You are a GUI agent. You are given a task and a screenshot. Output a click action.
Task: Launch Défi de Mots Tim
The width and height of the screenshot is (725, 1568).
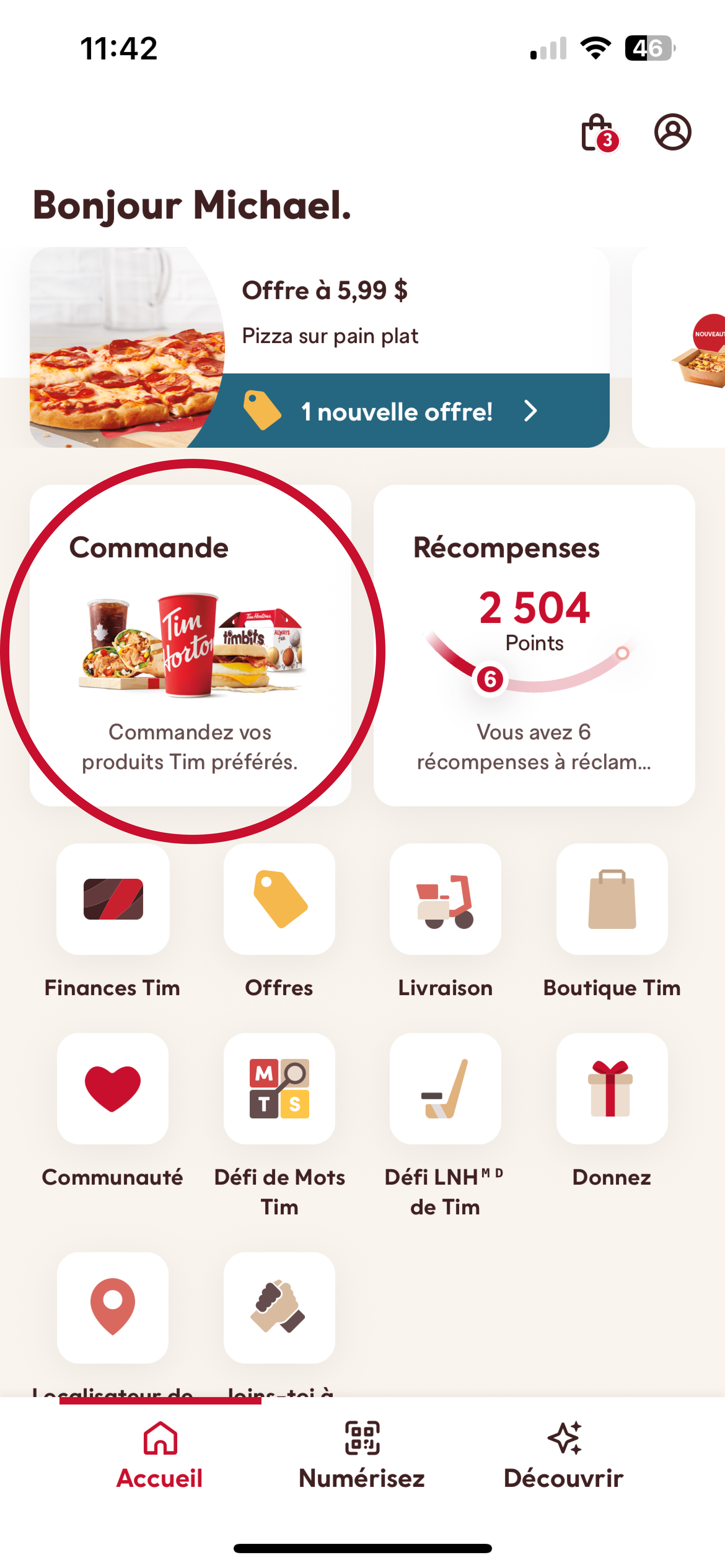click(x=279, y=1089)
